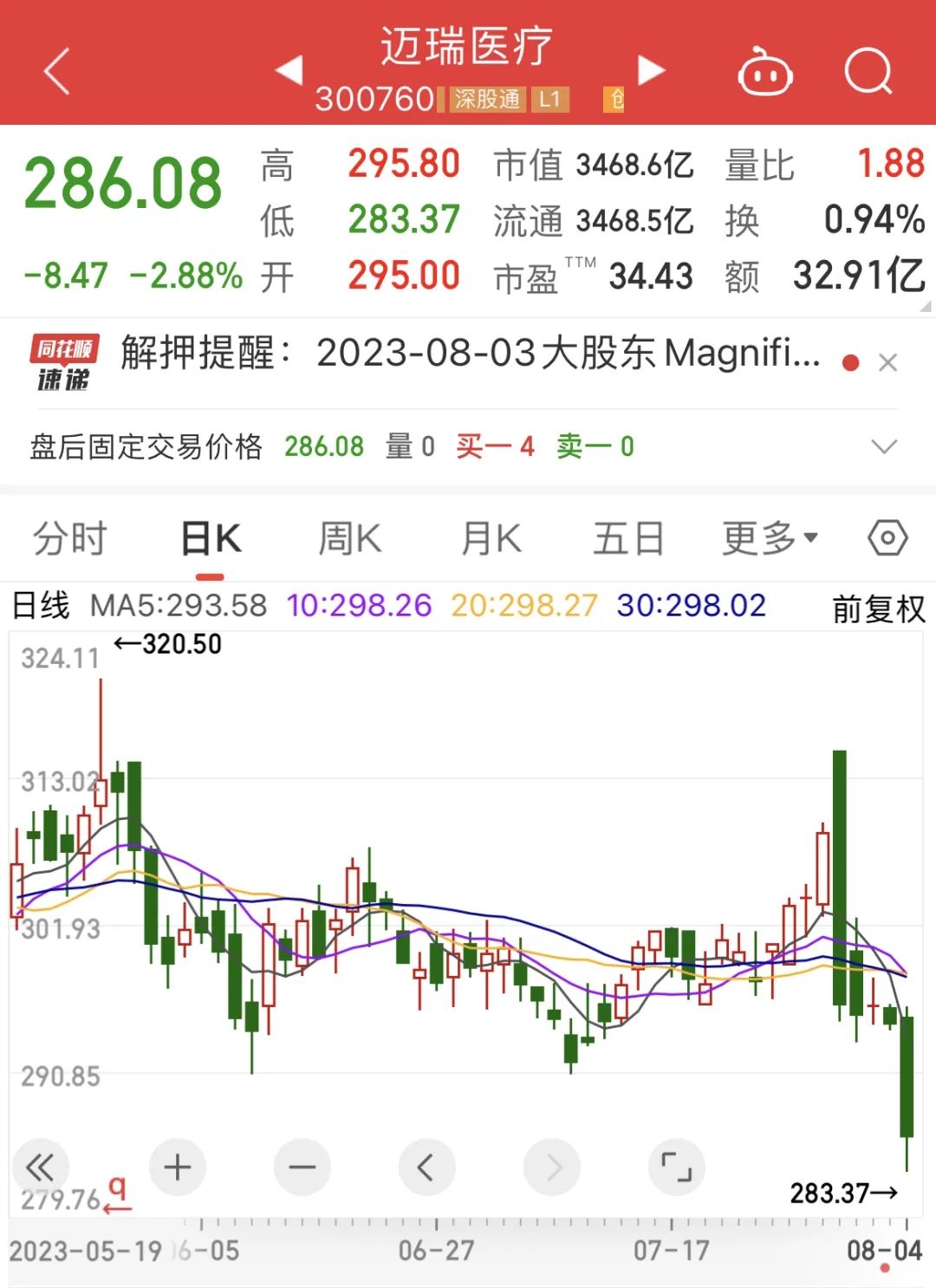
Task: Open stock search
Action: (868, 71)
